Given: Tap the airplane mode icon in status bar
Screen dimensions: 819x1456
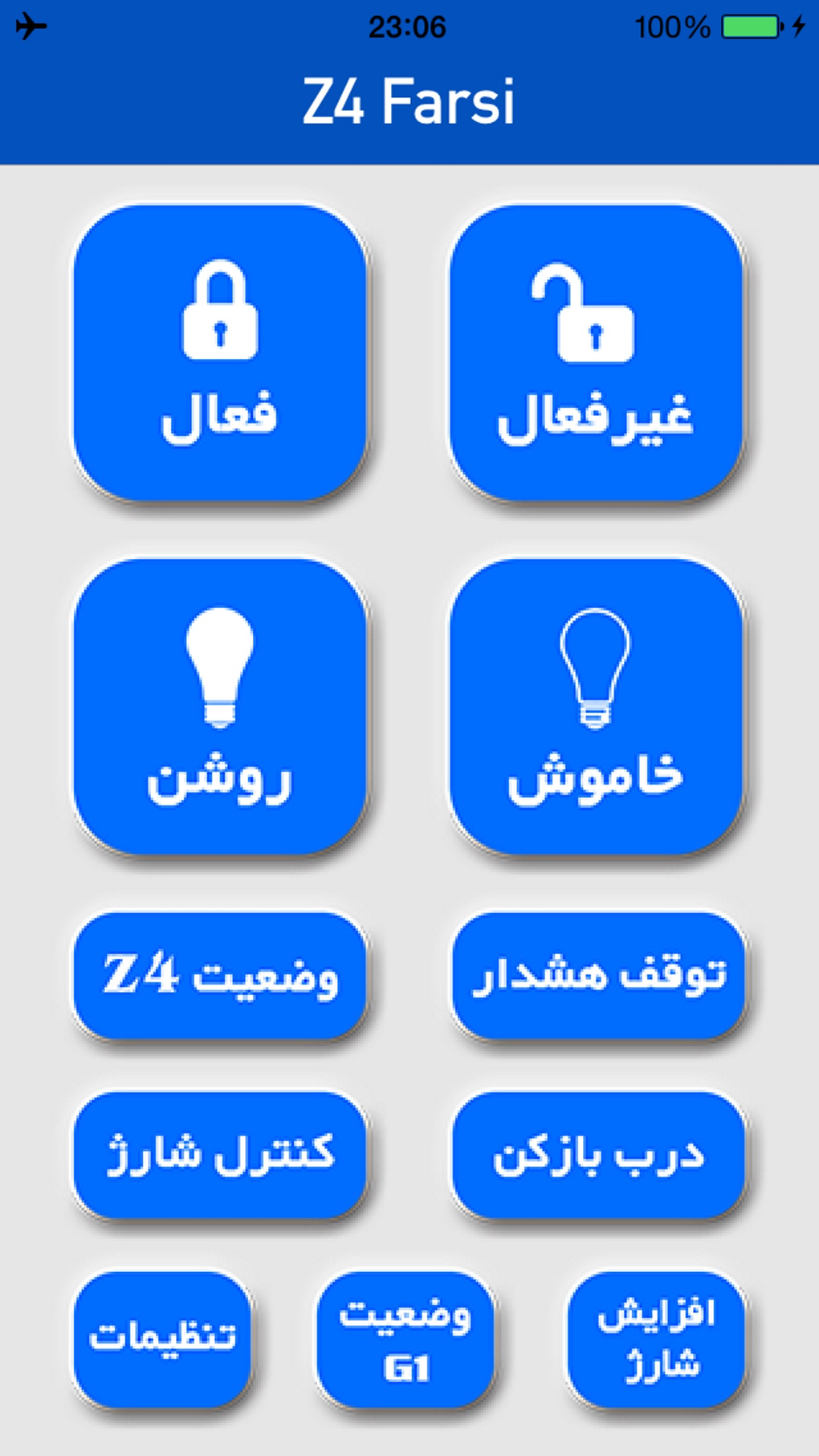Looking at the screenshot, I should pos(28,27).
